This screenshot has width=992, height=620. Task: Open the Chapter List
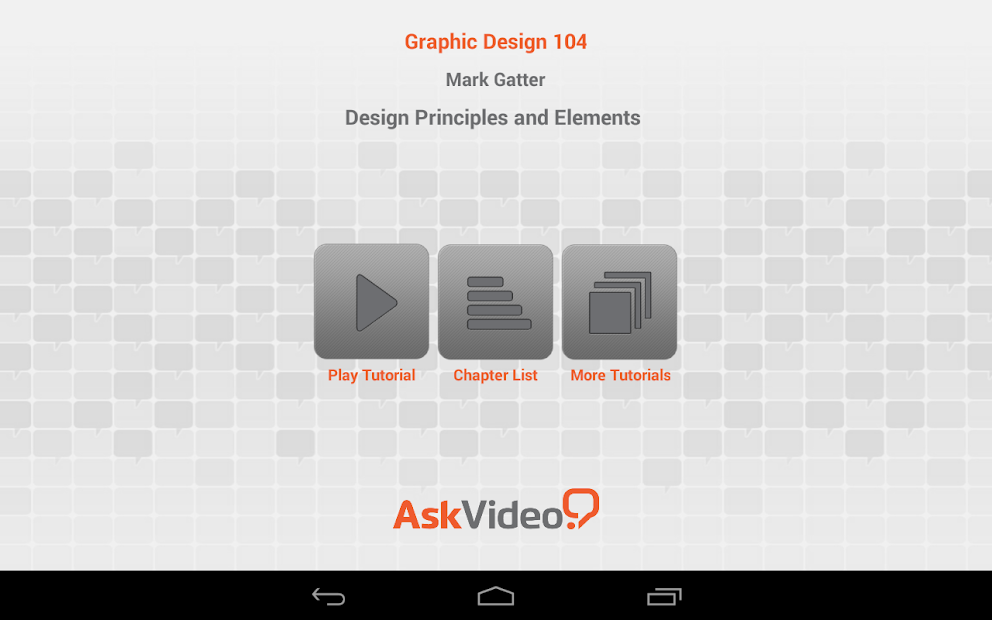pos(495,302)
